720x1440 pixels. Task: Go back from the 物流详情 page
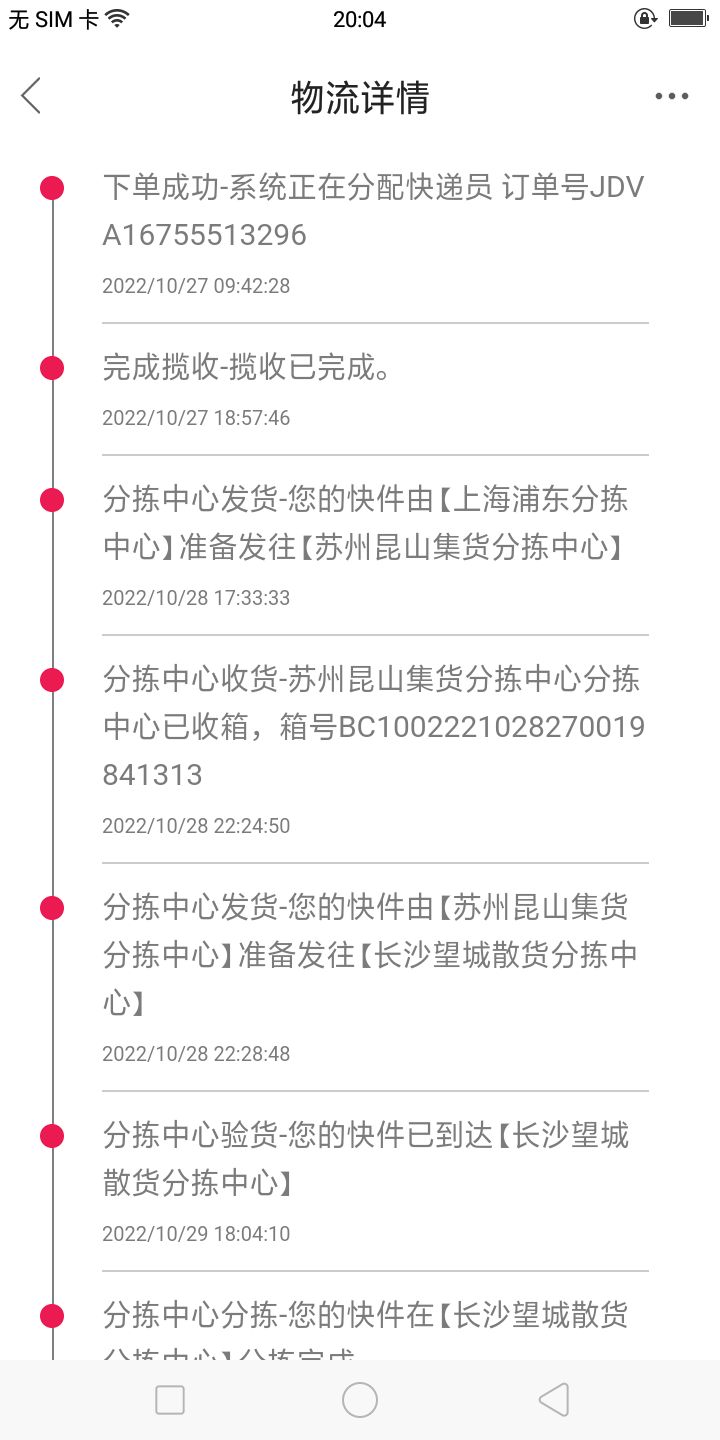click(32, 96)
